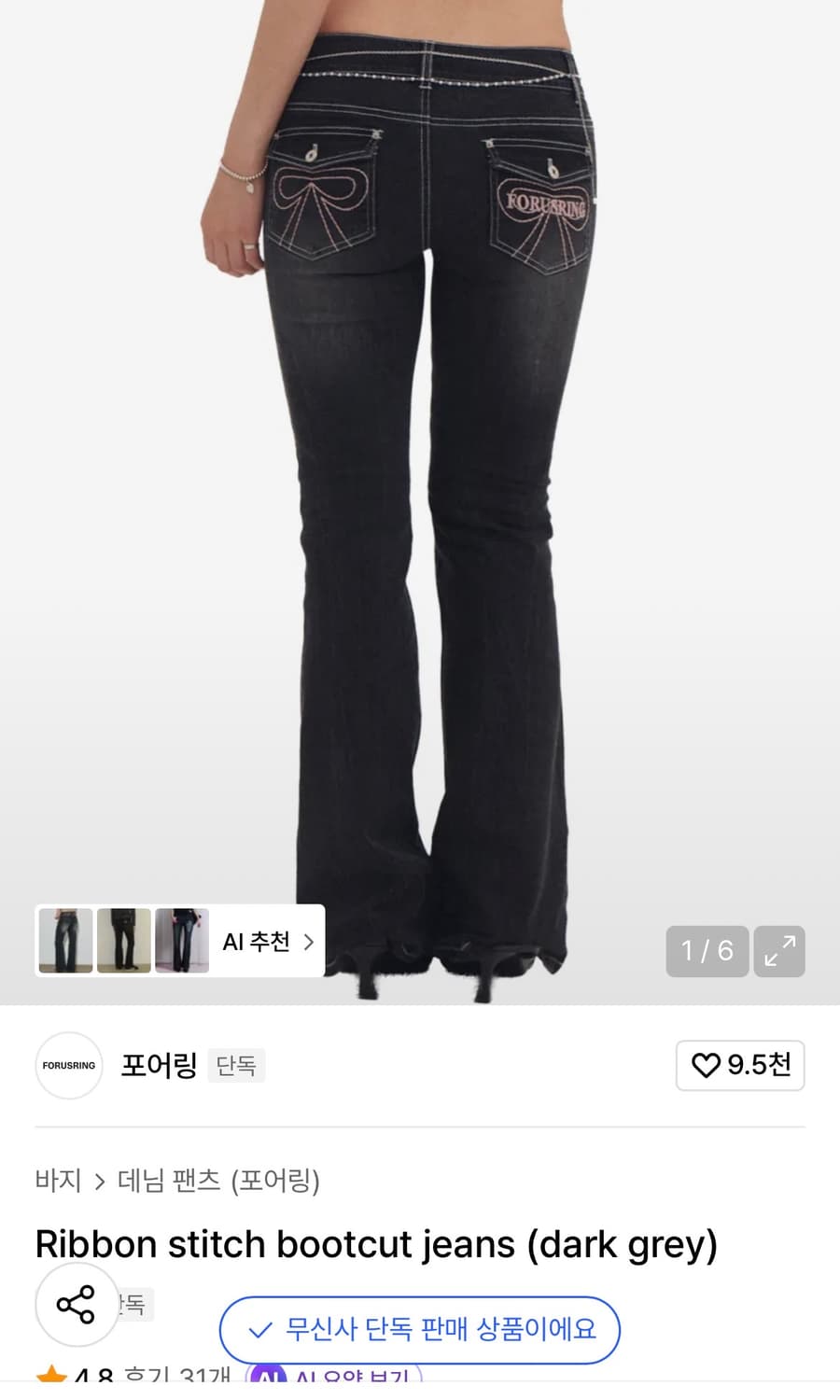840x1400 pixels.
Task: Select the first AI 추천 product thumbnail
Action: (64, 941)
